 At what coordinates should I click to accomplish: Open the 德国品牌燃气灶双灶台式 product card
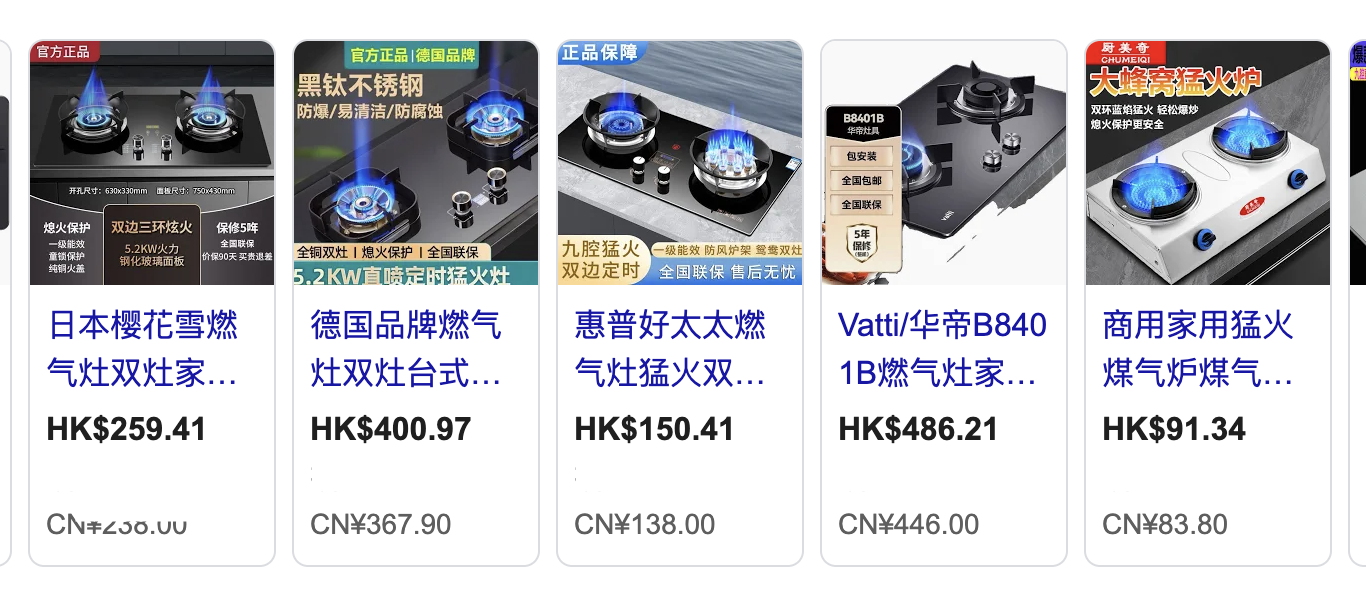click(406, 349)
